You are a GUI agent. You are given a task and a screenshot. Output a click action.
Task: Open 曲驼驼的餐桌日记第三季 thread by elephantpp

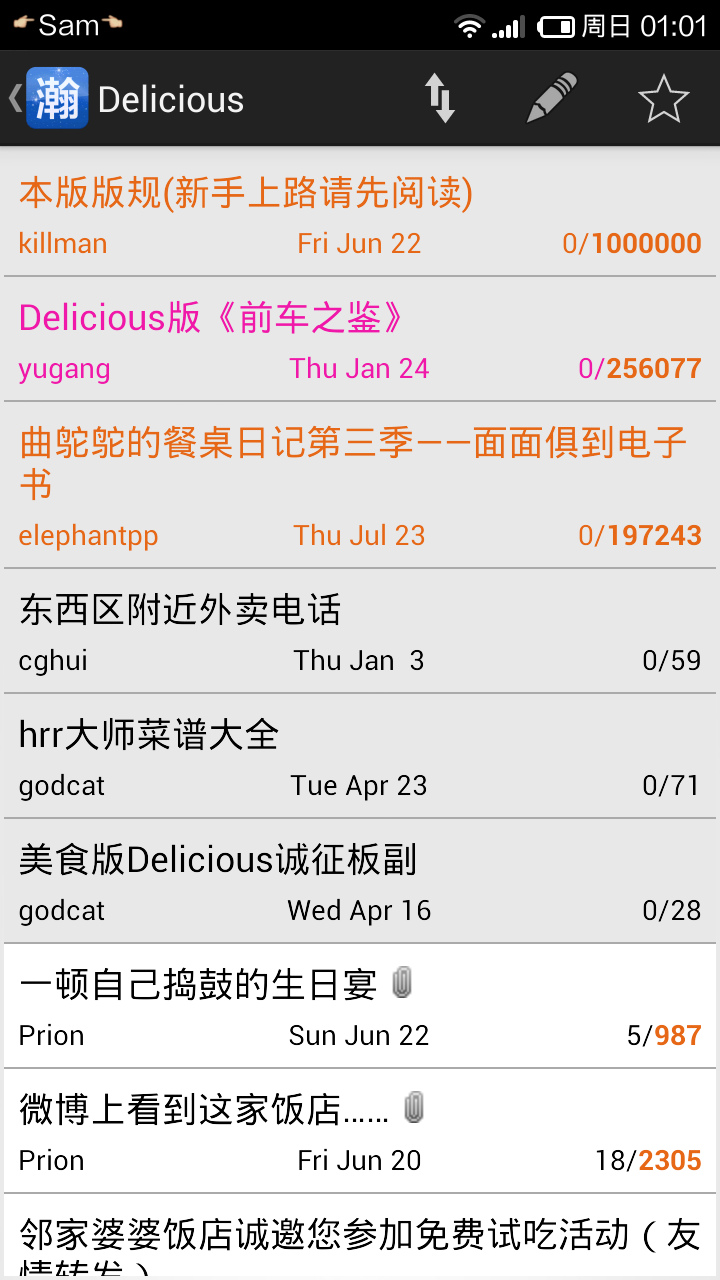[360, 485]
